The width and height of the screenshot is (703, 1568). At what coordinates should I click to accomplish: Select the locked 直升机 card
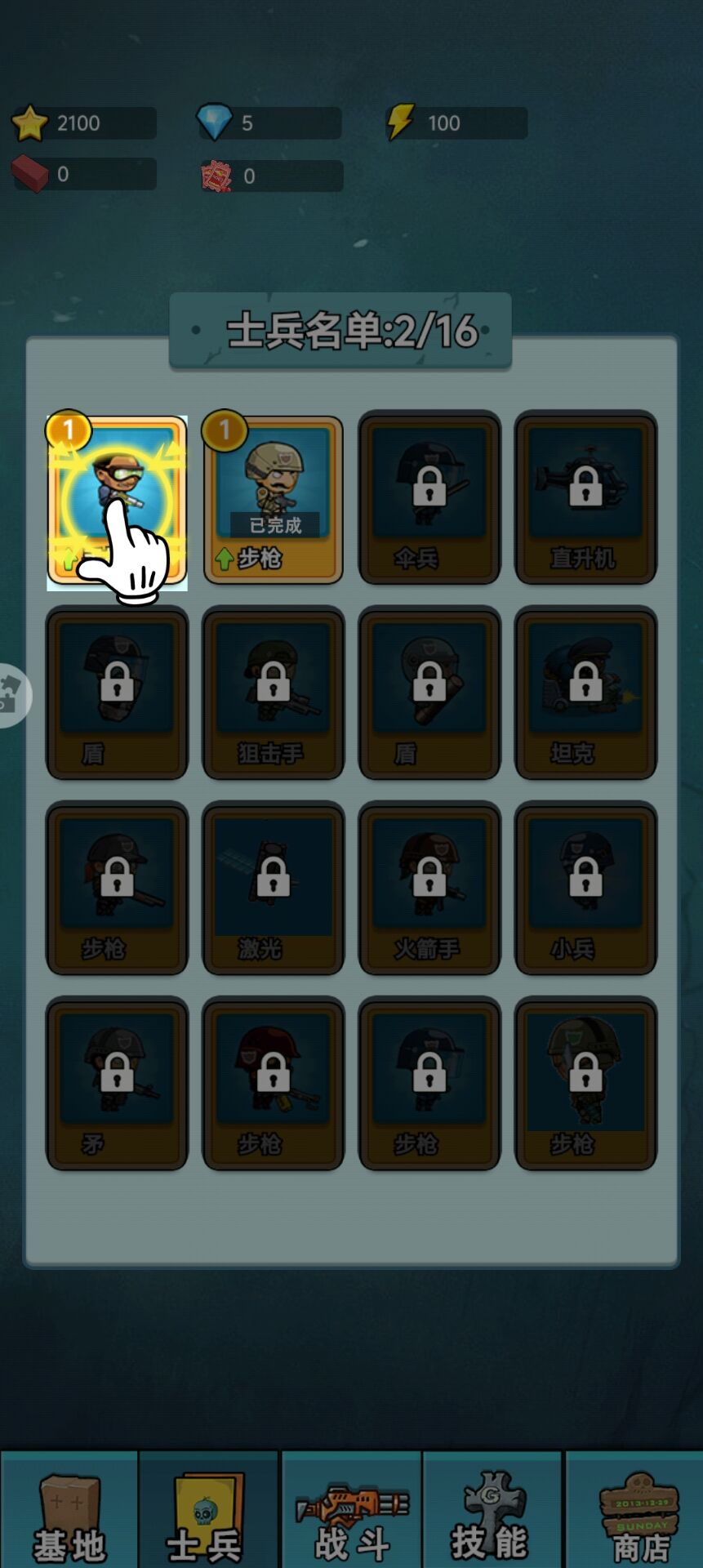point(585,497)
